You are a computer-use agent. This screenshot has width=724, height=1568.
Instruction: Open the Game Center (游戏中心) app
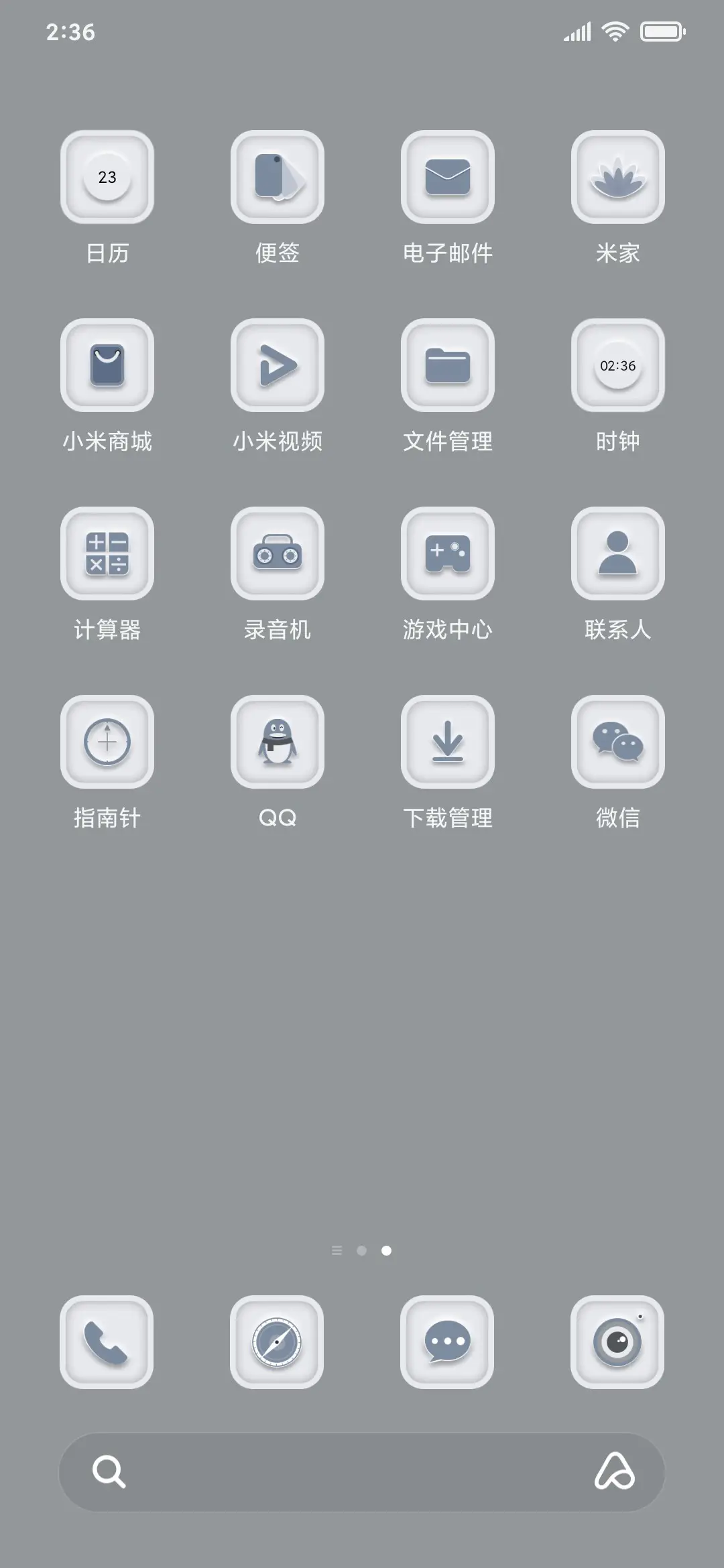447,553
